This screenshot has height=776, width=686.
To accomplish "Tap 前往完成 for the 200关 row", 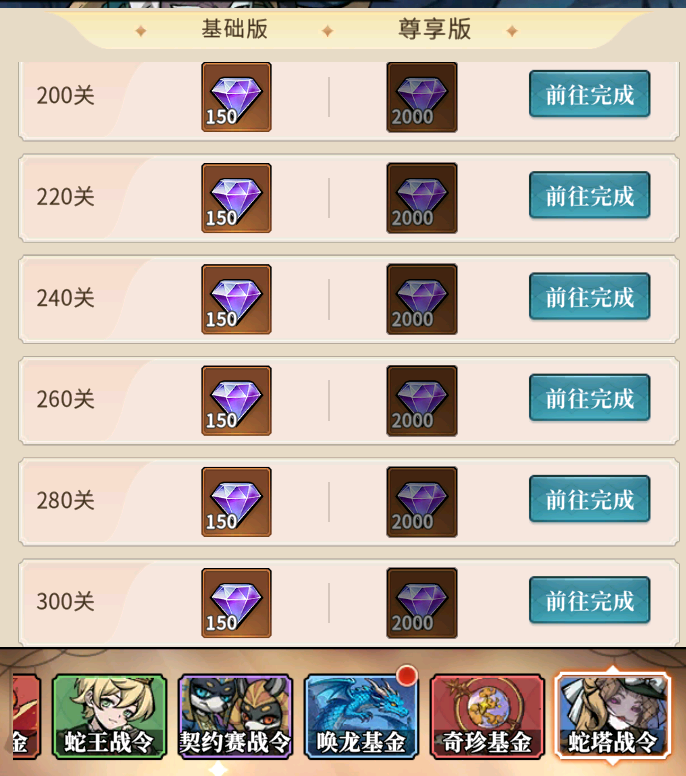I will [x=589, y=95].
